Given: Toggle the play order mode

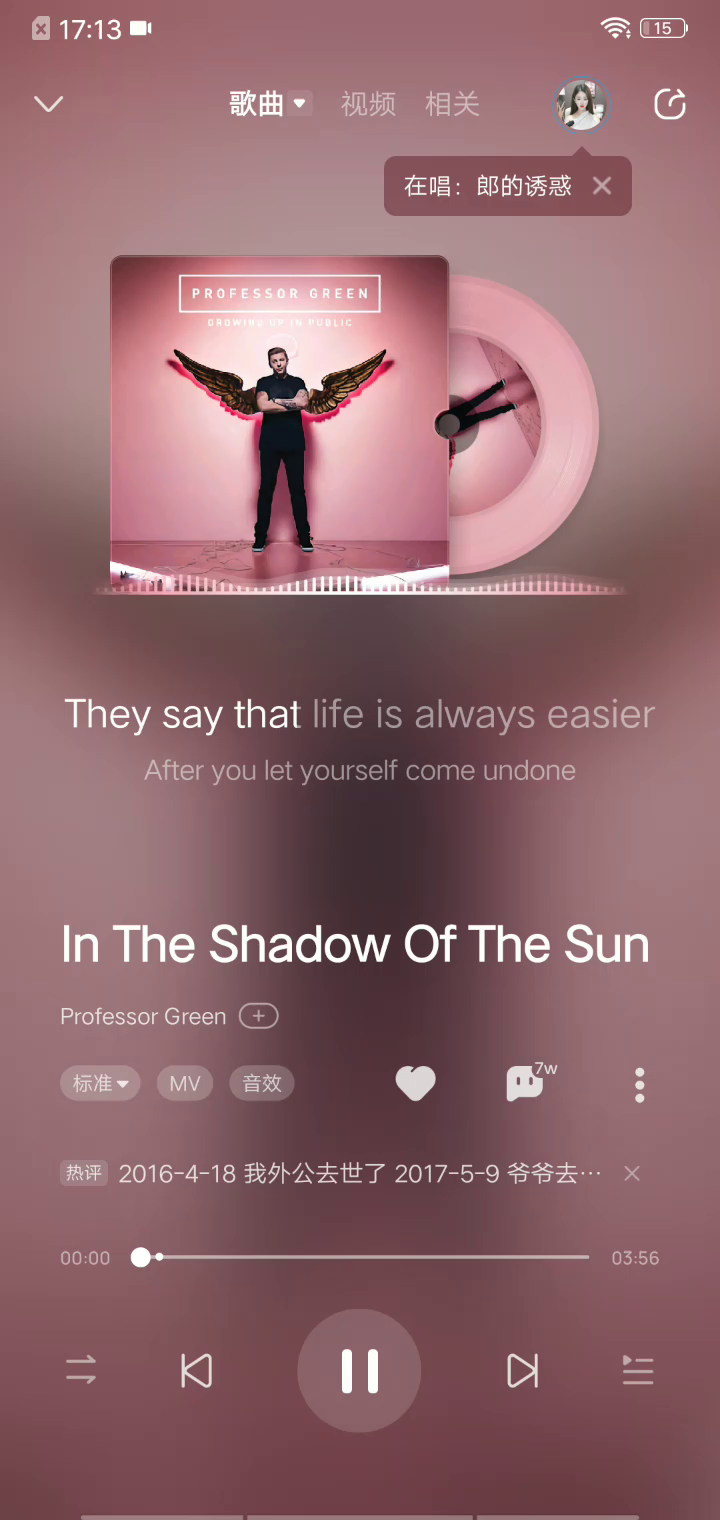Looking at the screenshot, I should pos(81,1370).
